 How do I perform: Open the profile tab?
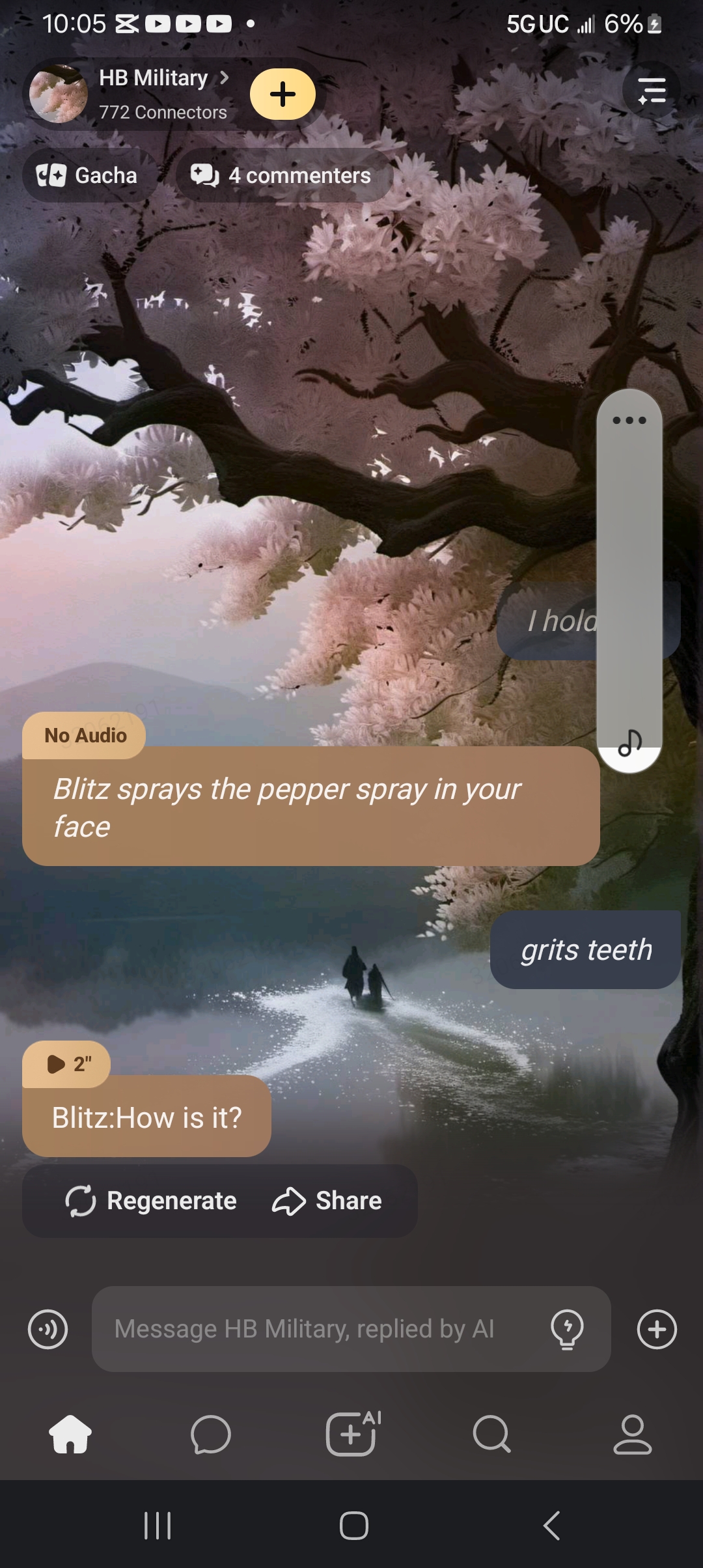[x=632, y=1434]
